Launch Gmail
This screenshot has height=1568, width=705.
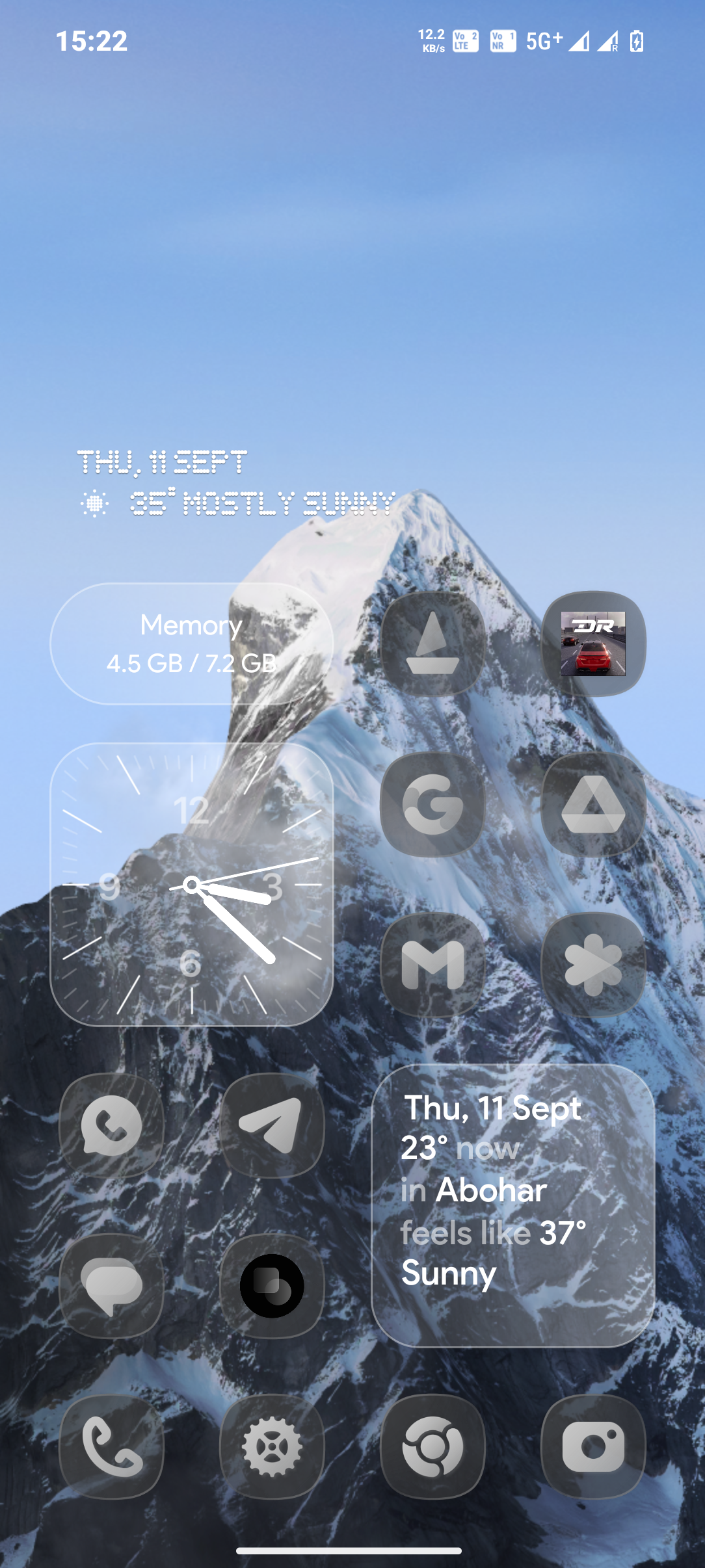coord(432,965)
